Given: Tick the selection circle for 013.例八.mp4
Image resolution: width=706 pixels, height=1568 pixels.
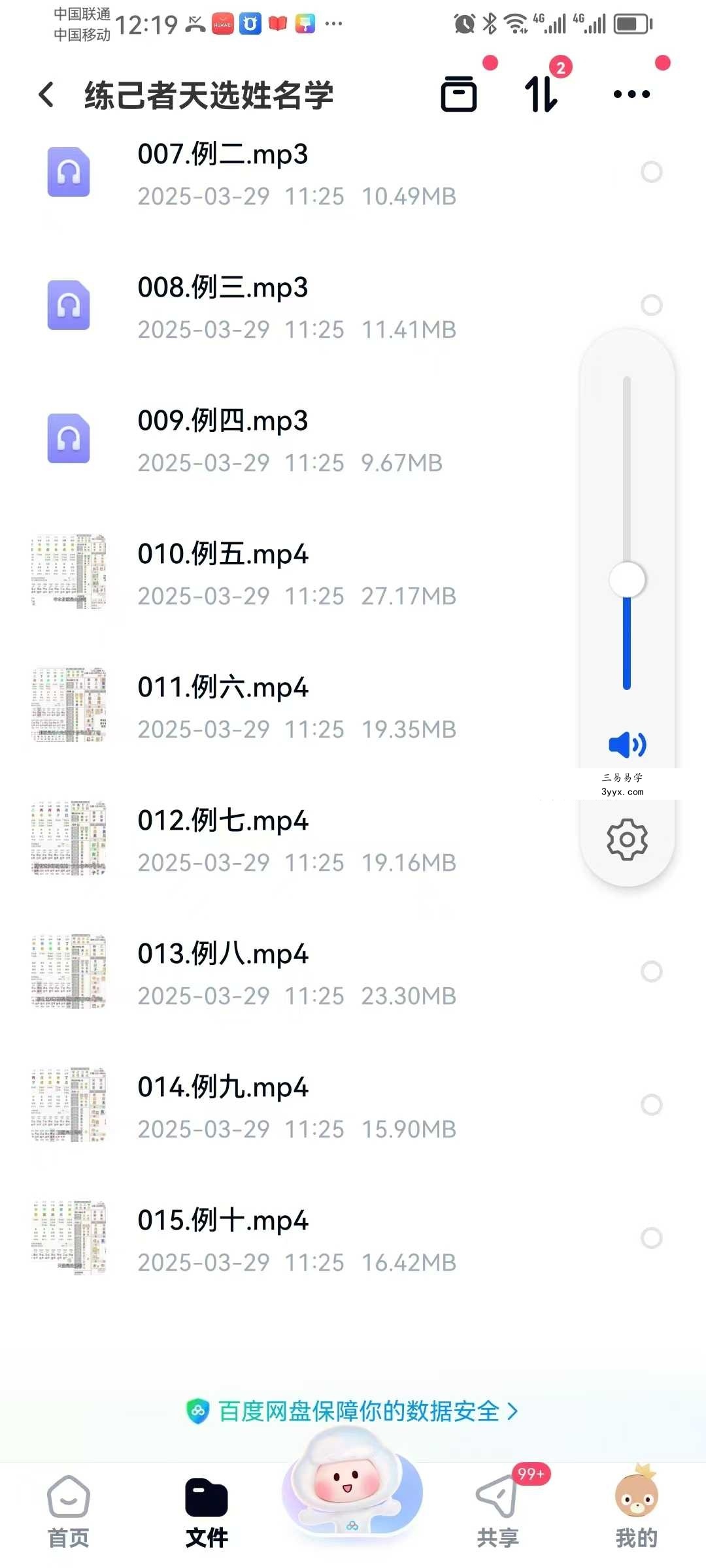Looking at the screenshot, I should pos(652,972).
